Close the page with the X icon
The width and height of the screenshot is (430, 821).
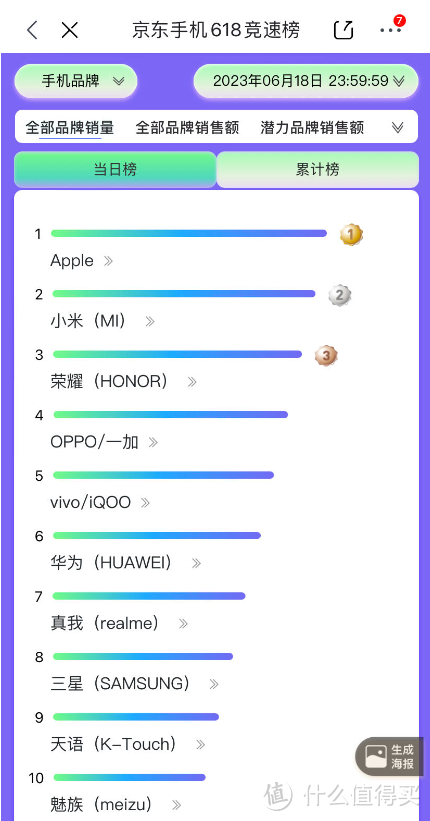coord(70,30)
